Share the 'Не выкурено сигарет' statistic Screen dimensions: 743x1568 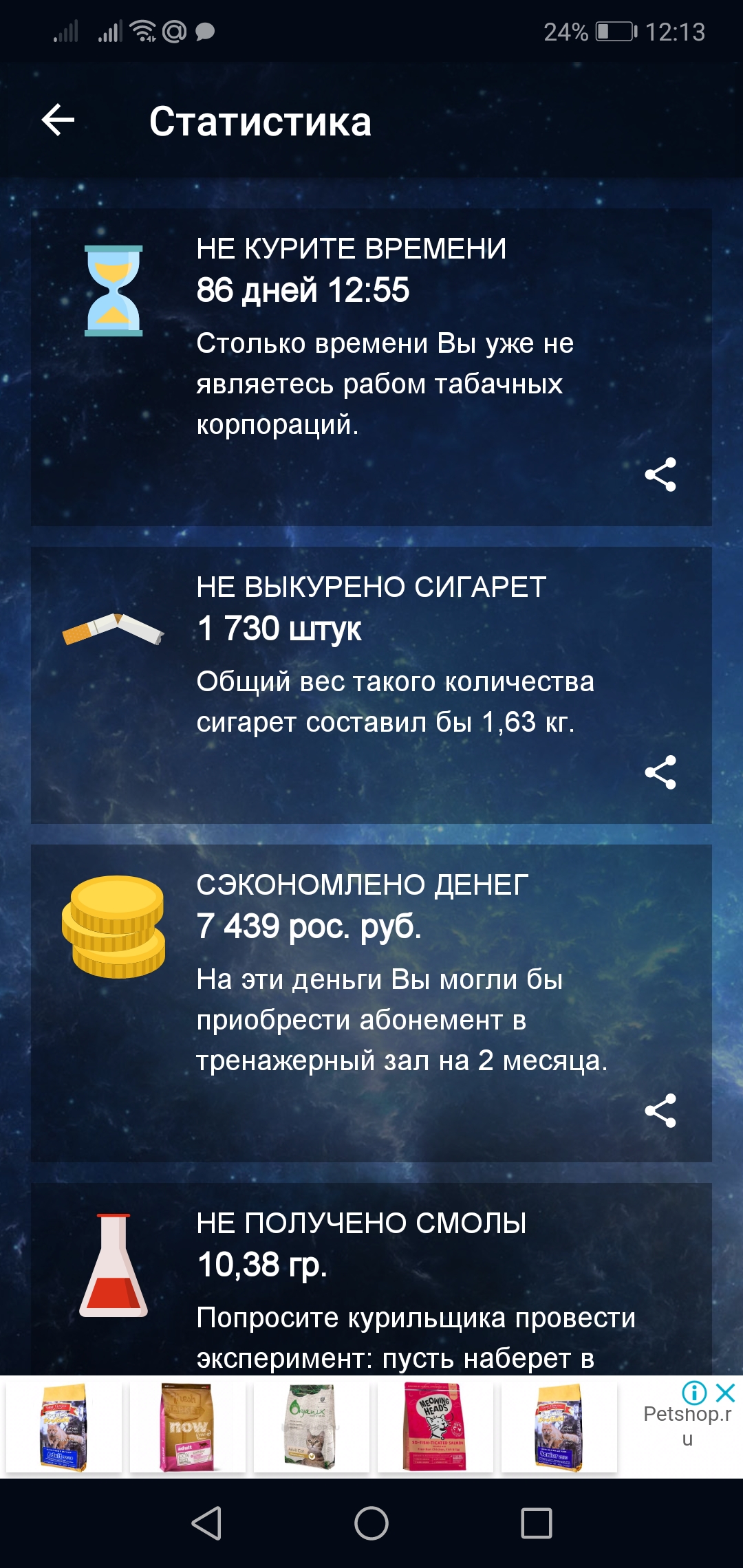[660, 772]
